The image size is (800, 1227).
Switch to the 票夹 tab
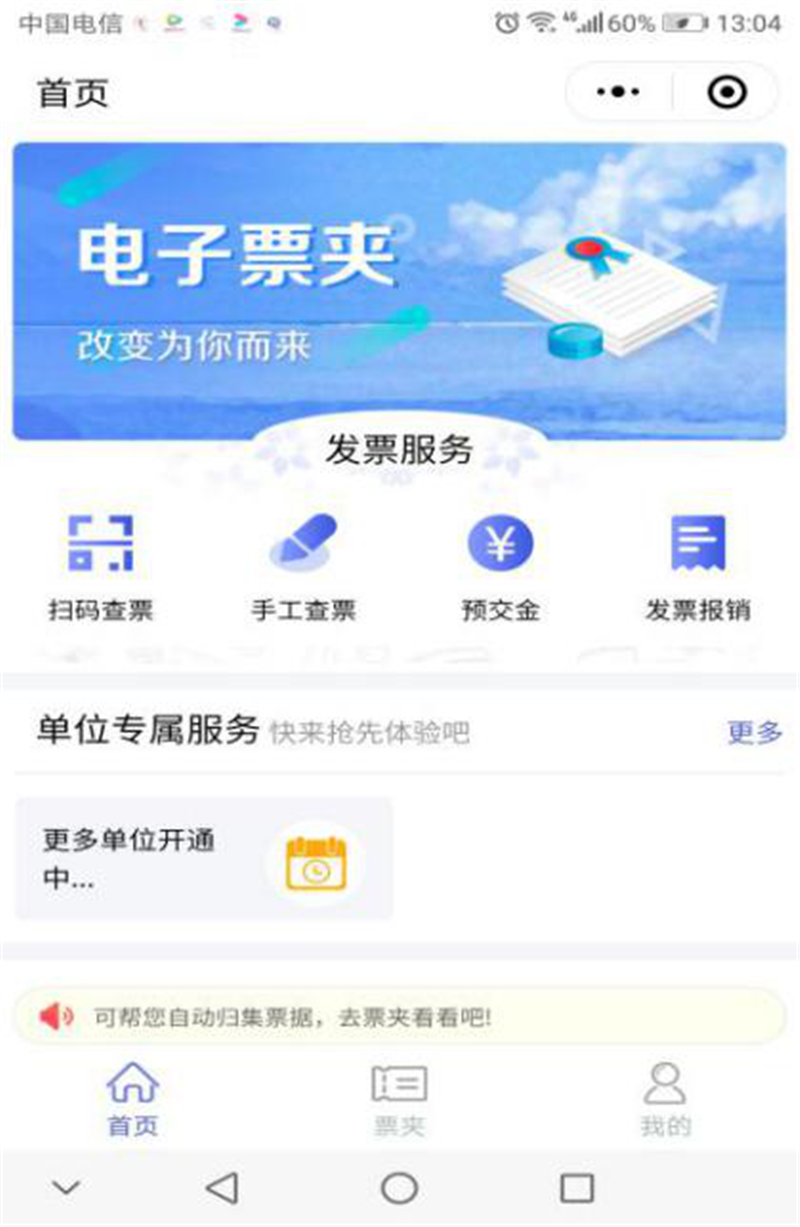point(399,1099)
